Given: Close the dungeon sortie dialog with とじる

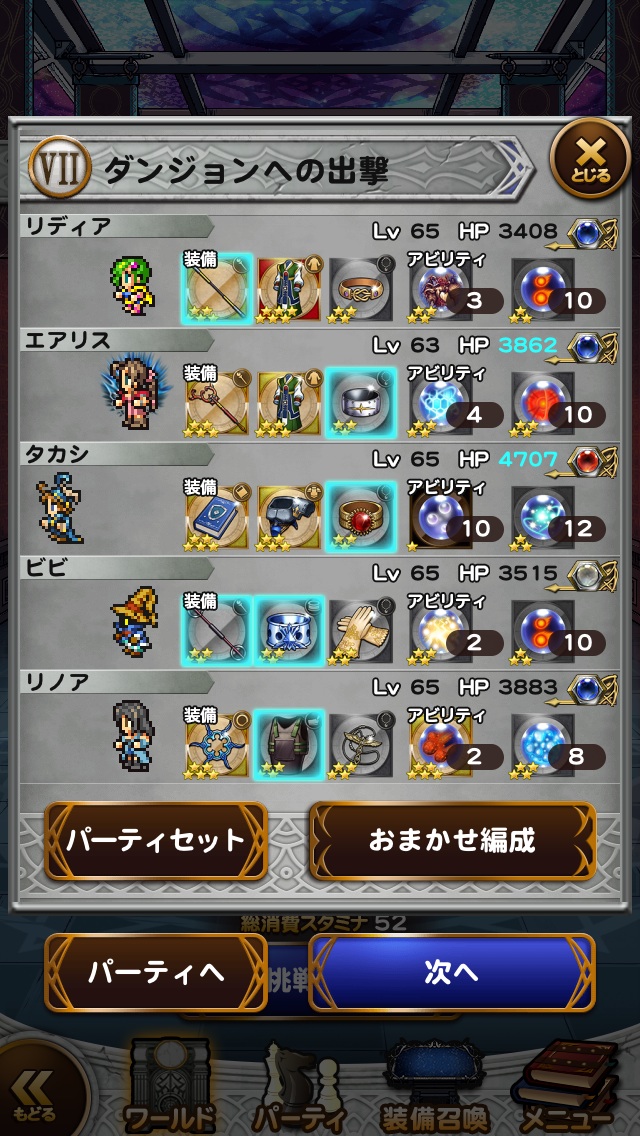Looking at the screenshot, I should [590, 157].
